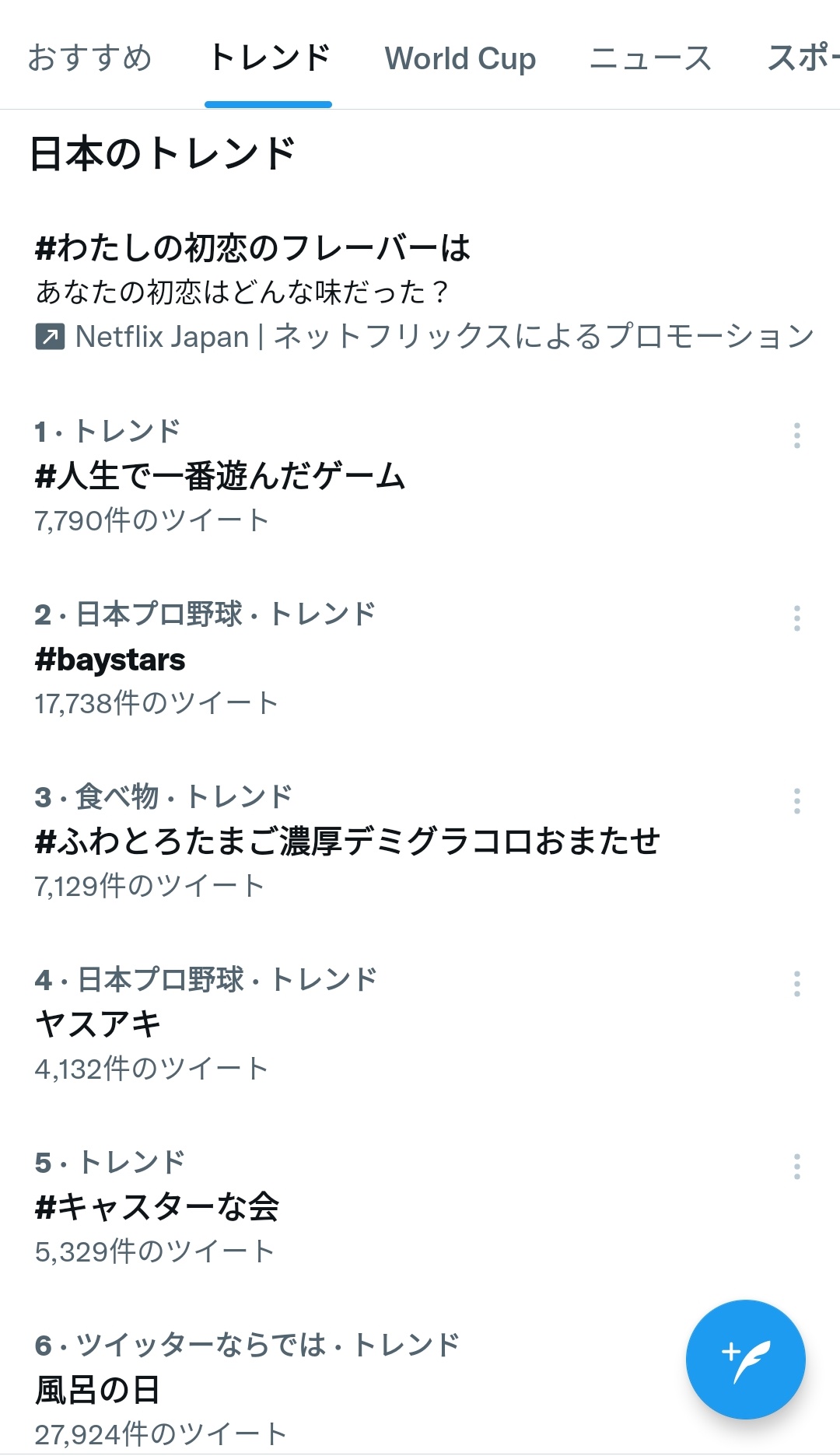Image resolution: width=840 pixels, height=1456 pixels.
Task: Open trend #人生で一番遊んだゲーム
Action: tap(420, 476)
